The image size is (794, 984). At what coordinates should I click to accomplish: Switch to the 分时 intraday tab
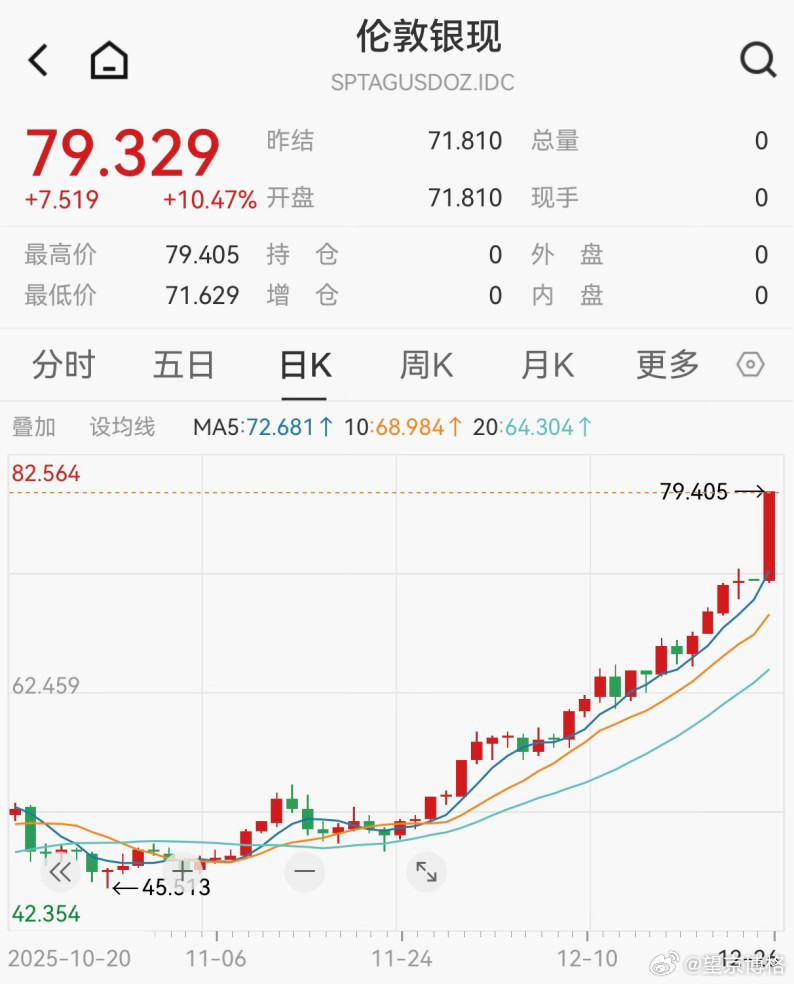[63, 365]
